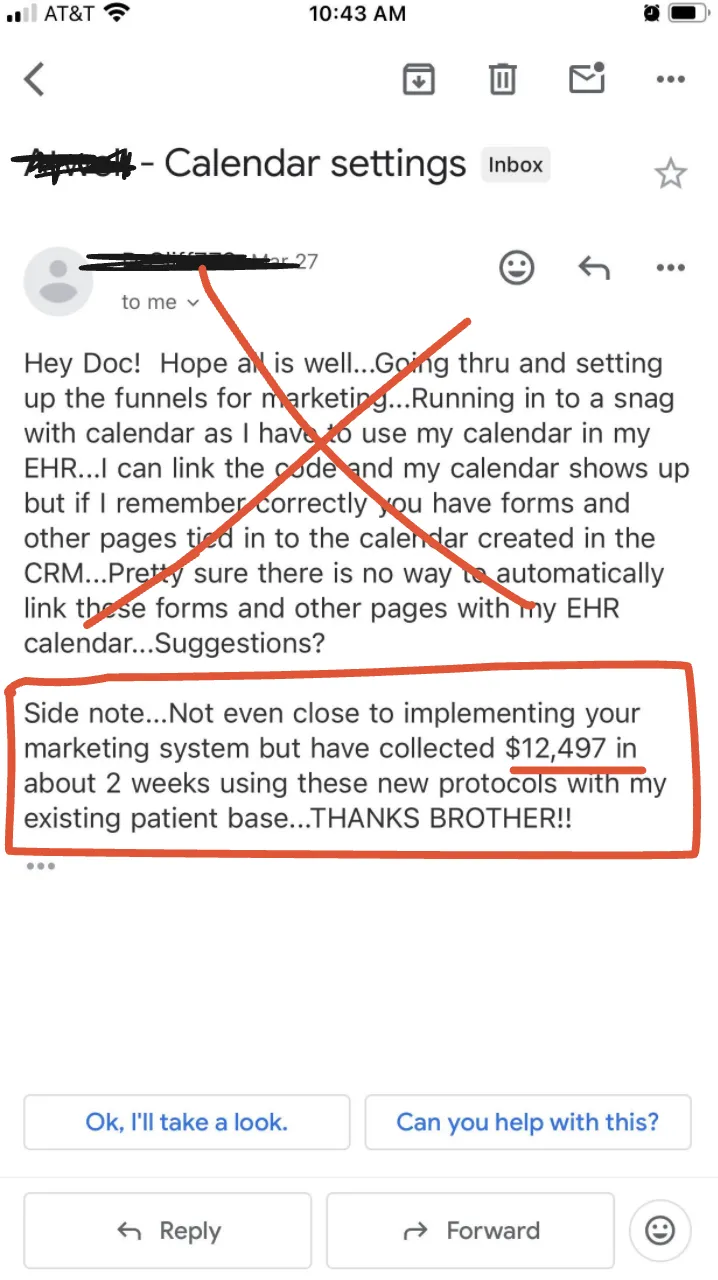Open the message's three-dot menu
718x1280 pixels.
pos(670,268)
